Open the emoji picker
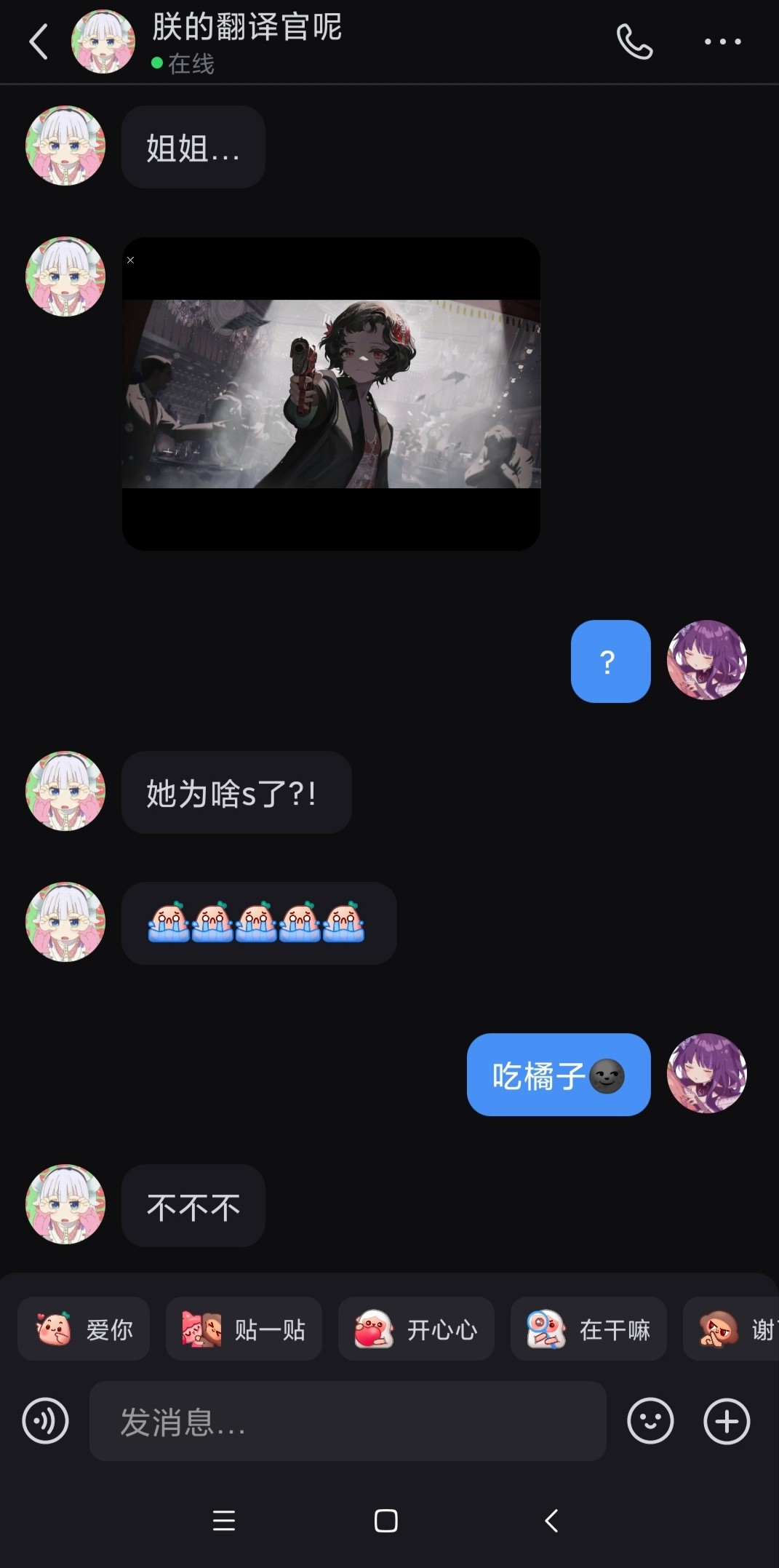The image size is (779, 1568). coord(650,1421)
